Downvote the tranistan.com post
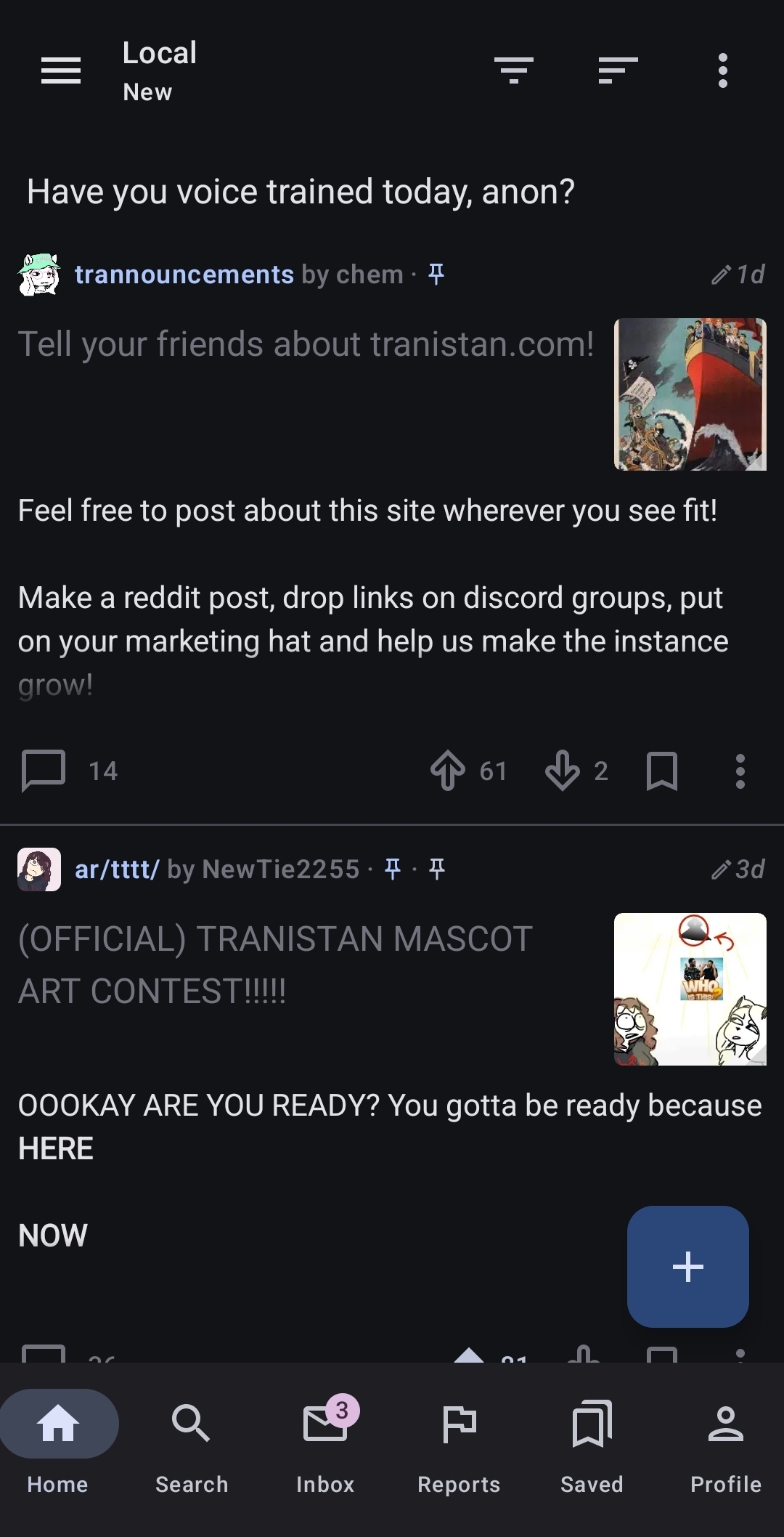 [563, 771]
